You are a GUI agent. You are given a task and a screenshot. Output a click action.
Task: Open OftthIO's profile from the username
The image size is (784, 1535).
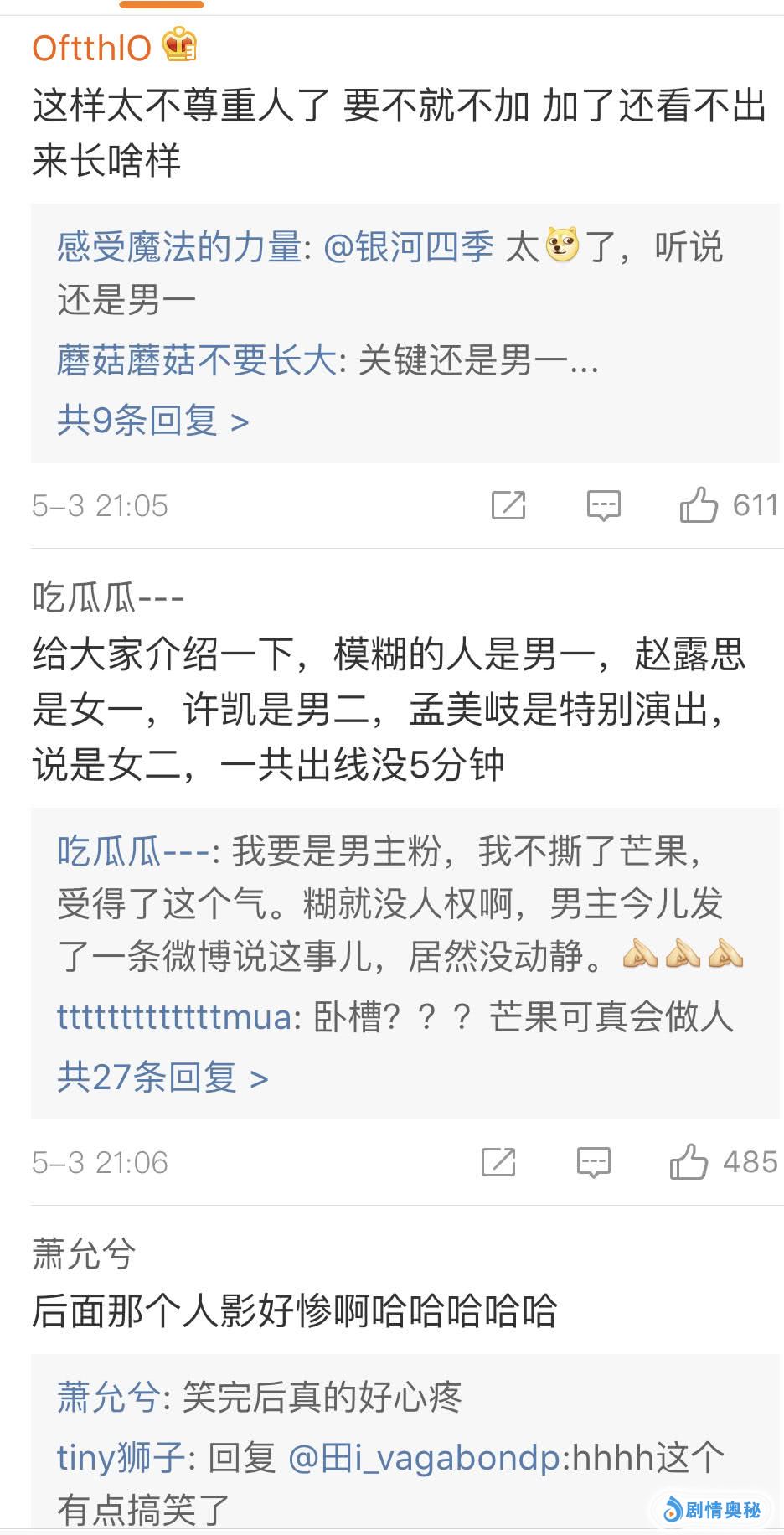click(x=91, y=48)
